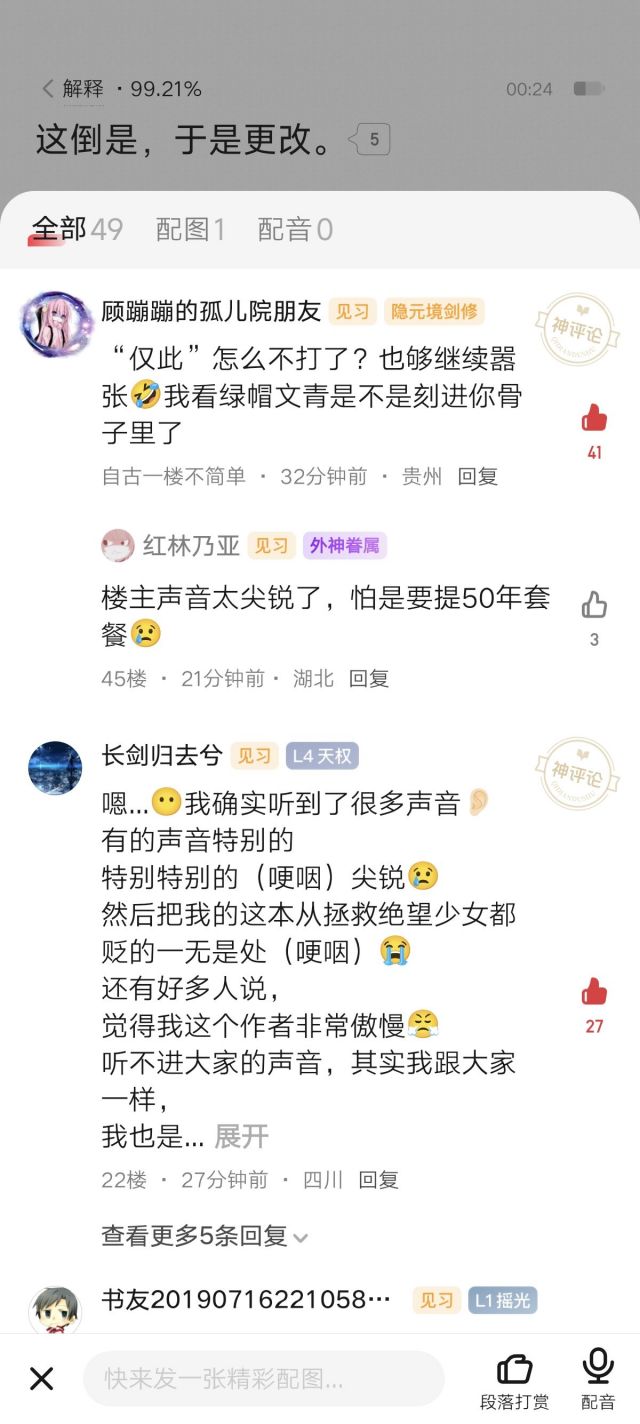Close the comment panel with X
Image resolution: width=640 pixels, height=1424 pixels.
41,1380
